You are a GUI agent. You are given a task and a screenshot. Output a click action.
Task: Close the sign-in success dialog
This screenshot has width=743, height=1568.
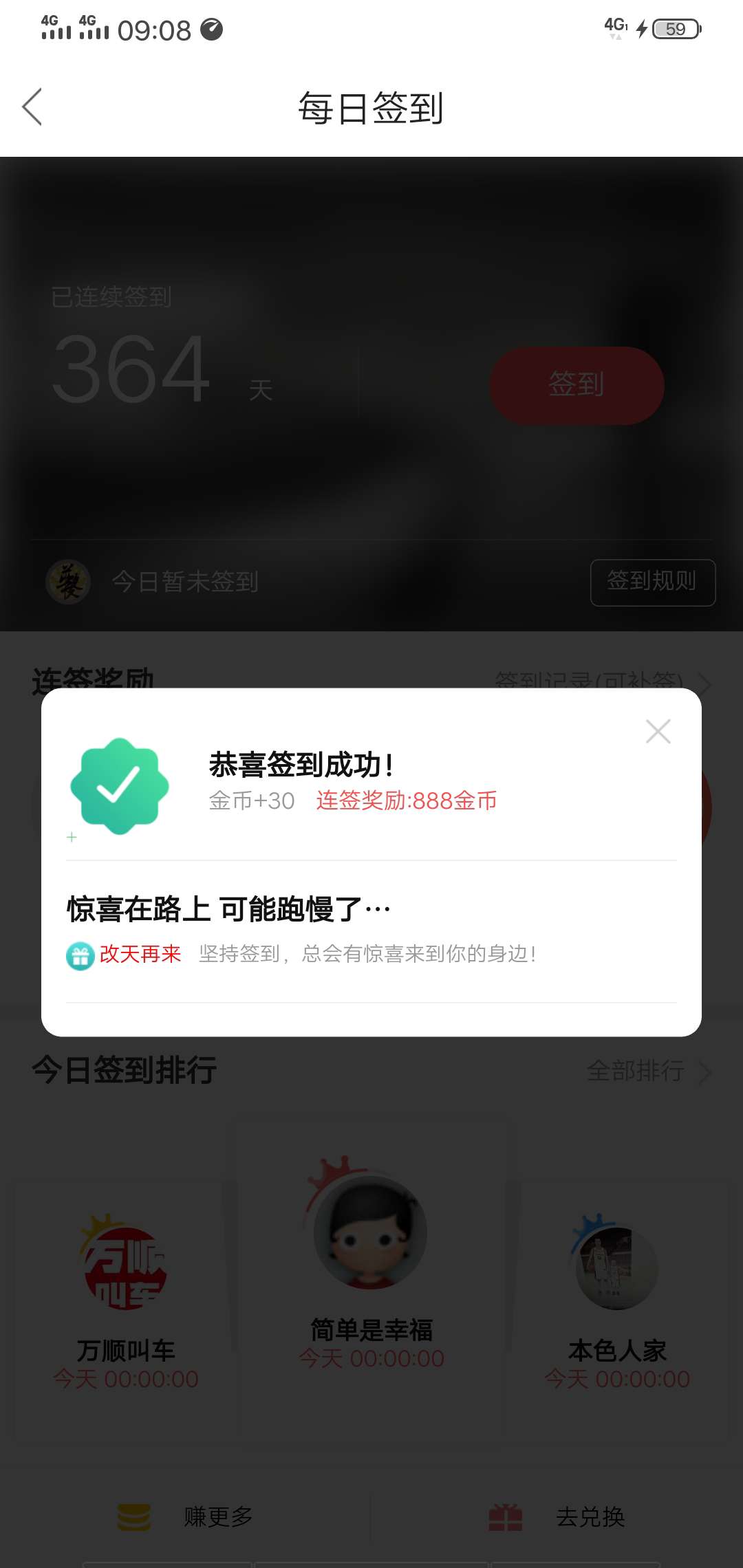[658, 732]
